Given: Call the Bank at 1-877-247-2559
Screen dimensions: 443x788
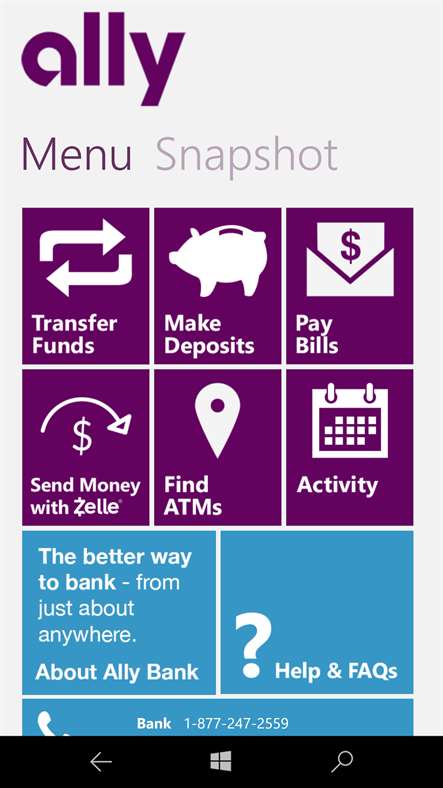Looking at the screenshot, I should click(x=217, y=718).
